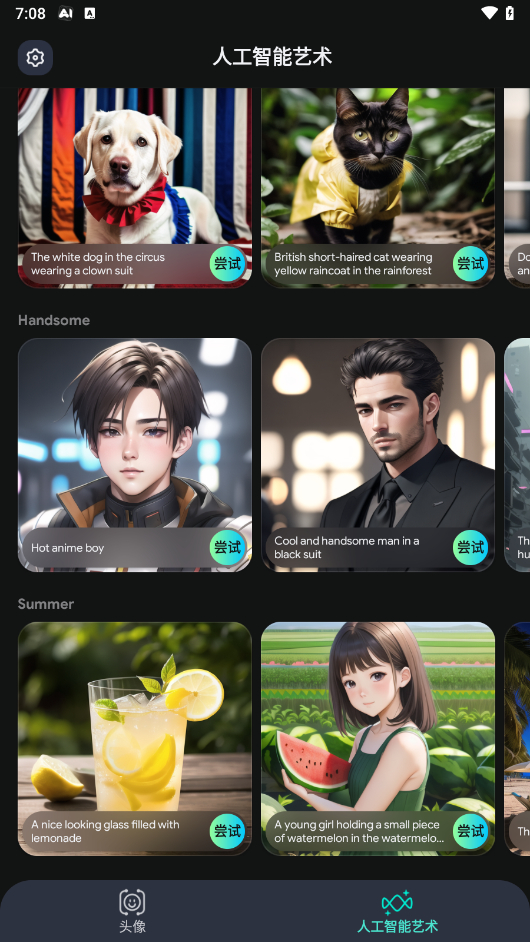This screenshot has width=530, height=942.
Task: Try the white dog circus prompt
Action: click(228, 264)
